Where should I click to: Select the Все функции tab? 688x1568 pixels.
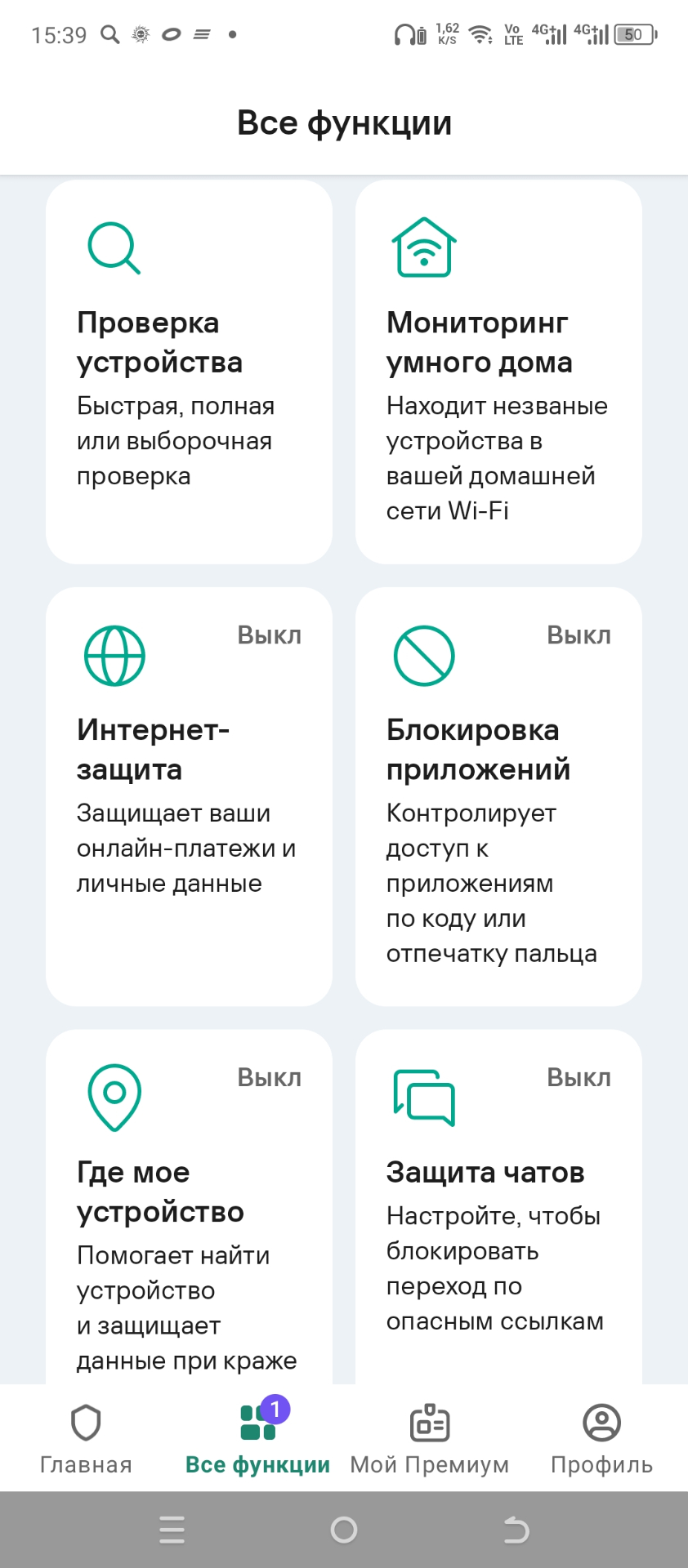click(x=257, y=1439)
